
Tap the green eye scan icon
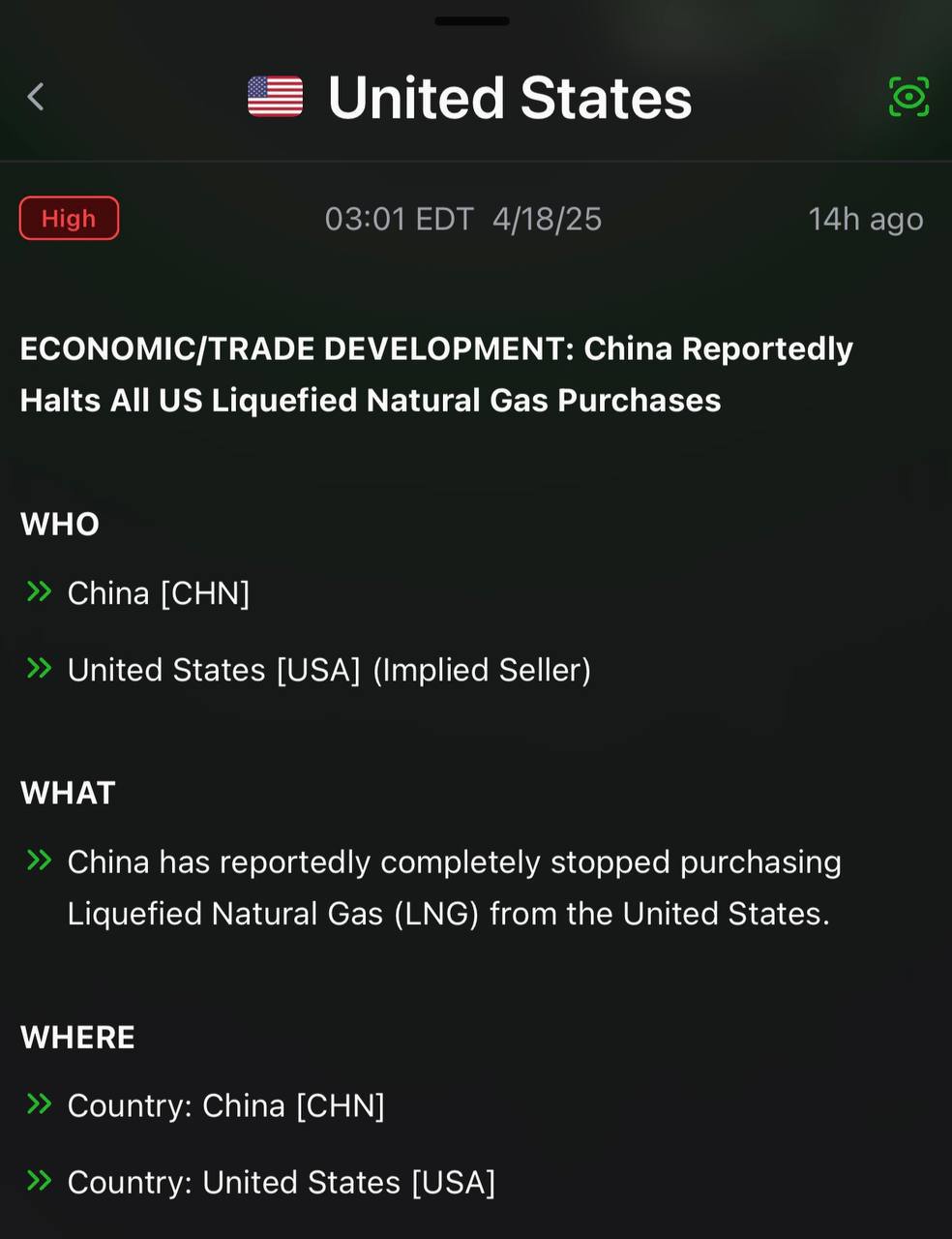click(908, 97)
